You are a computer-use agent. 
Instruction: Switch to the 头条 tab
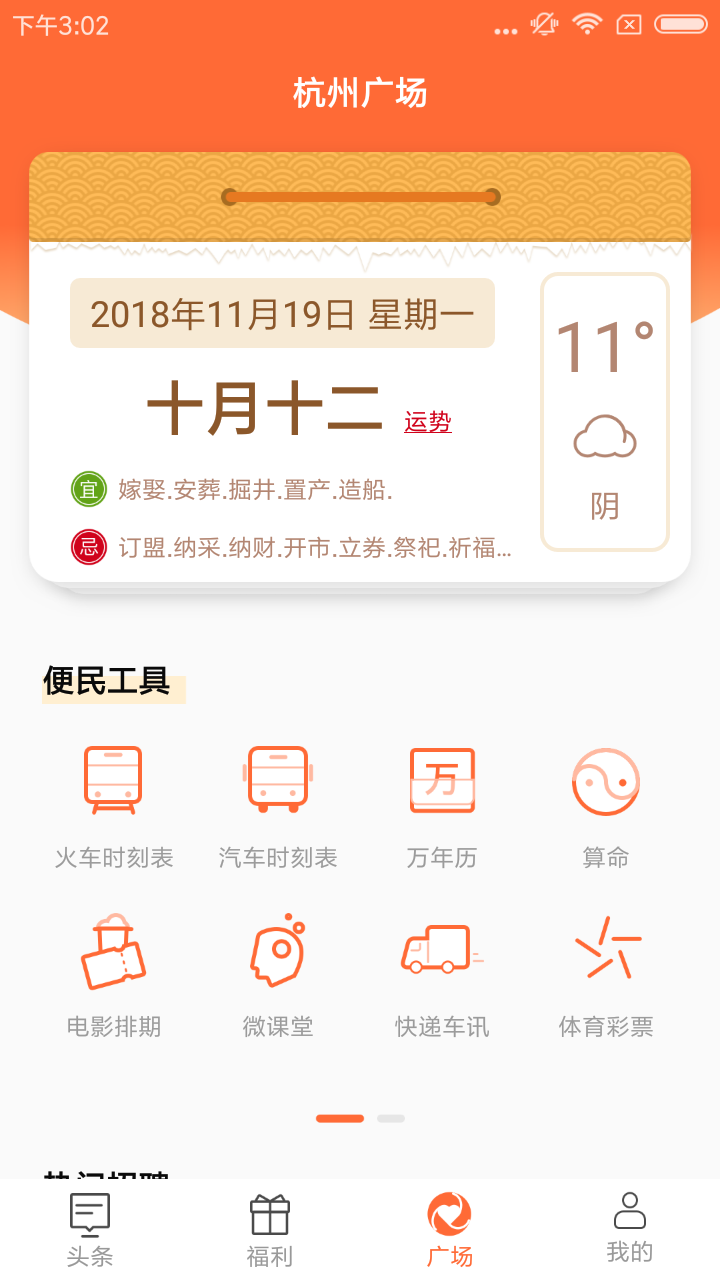pyautogui.click(x=90, y=1230)
